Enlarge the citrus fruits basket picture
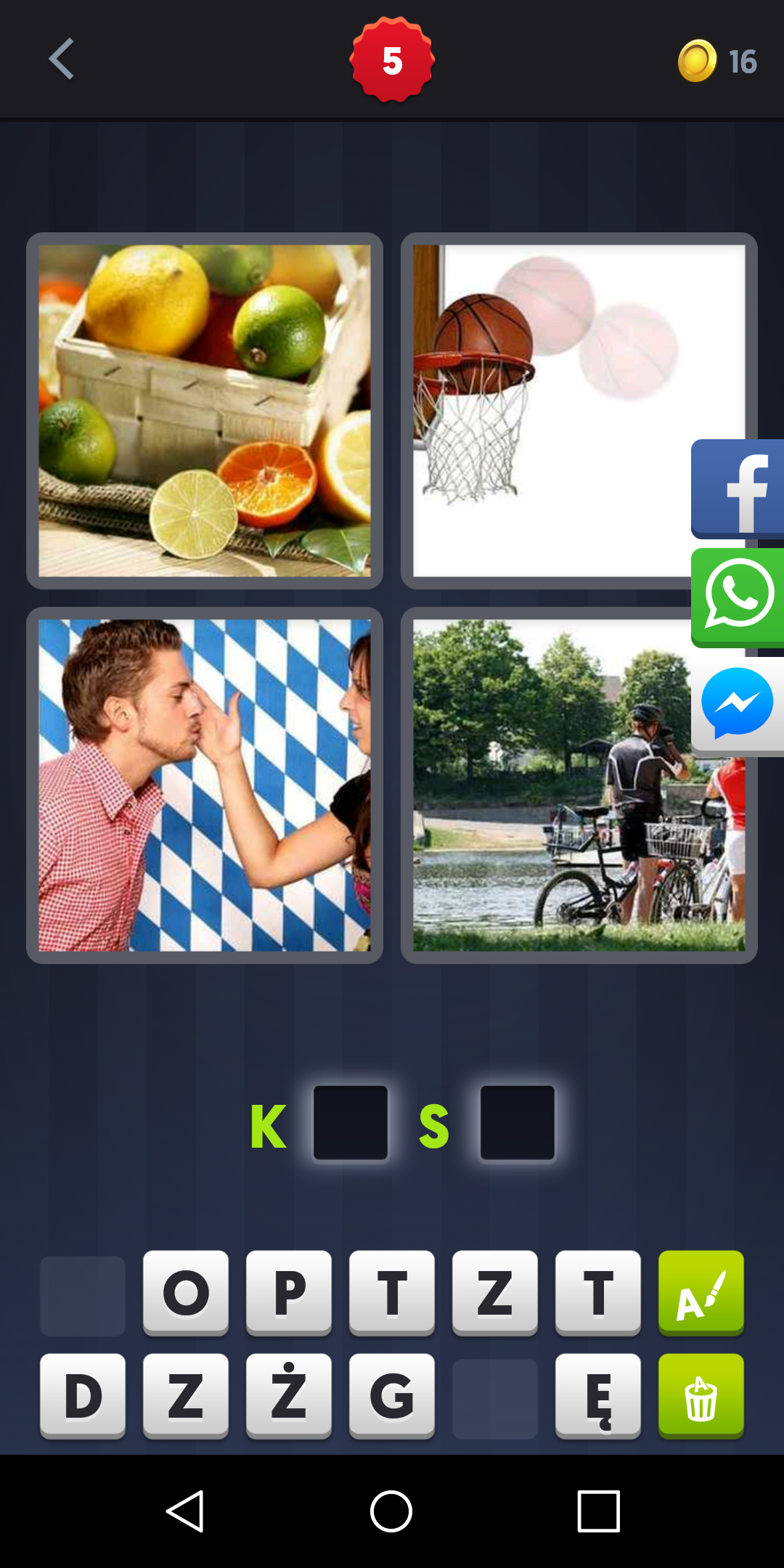 tap(205, 411)
